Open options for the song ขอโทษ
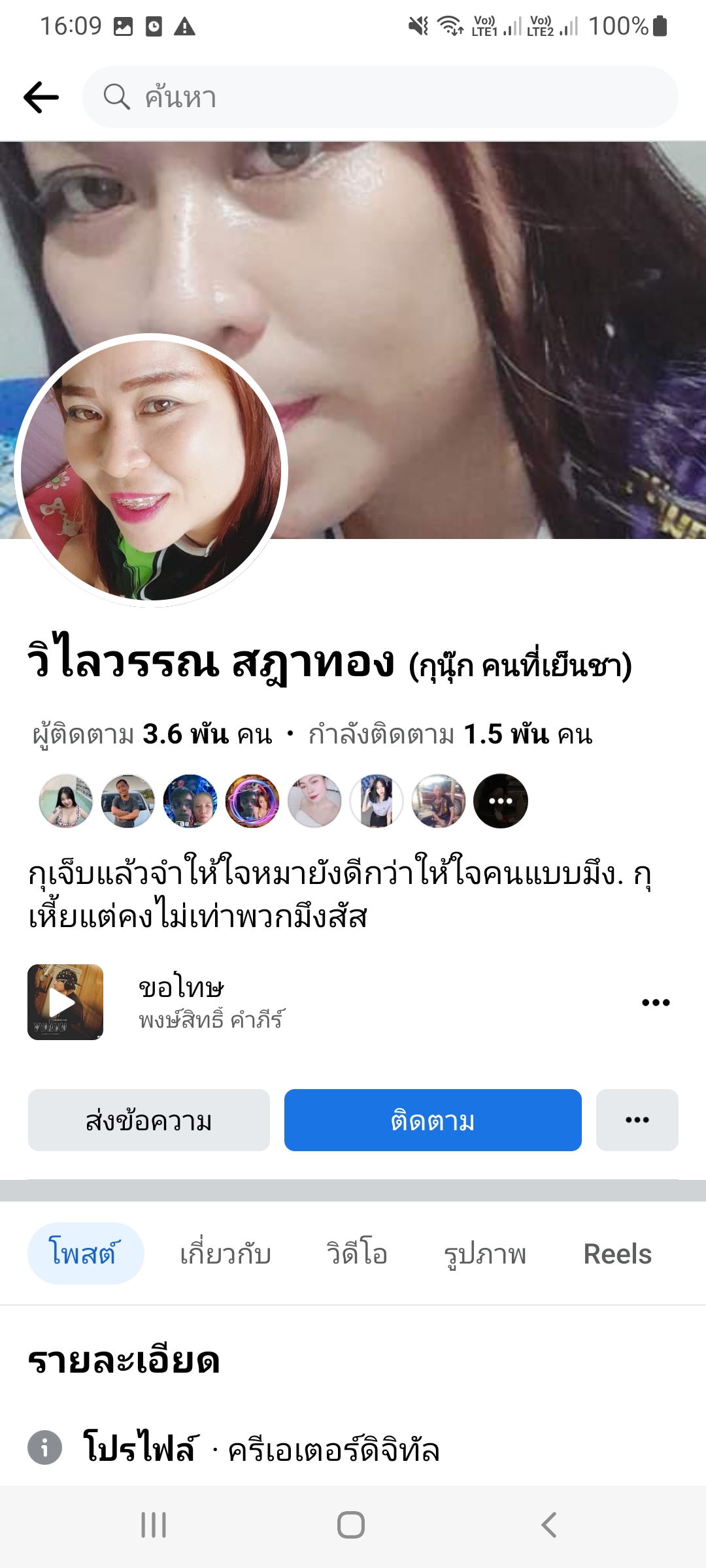The width and height of the screenshot is (706, 1568). tap(656, 1002)
